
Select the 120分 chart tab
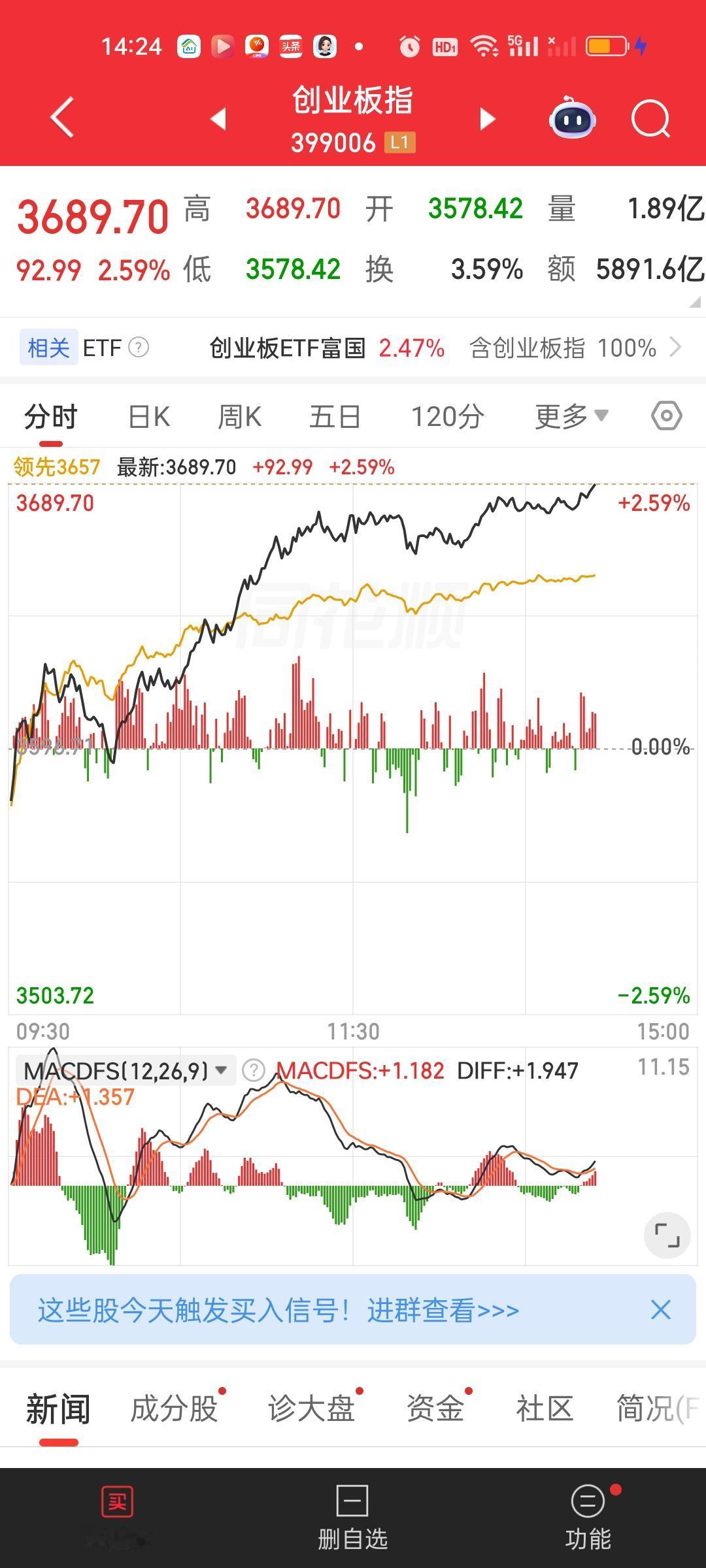click(448, 416)
